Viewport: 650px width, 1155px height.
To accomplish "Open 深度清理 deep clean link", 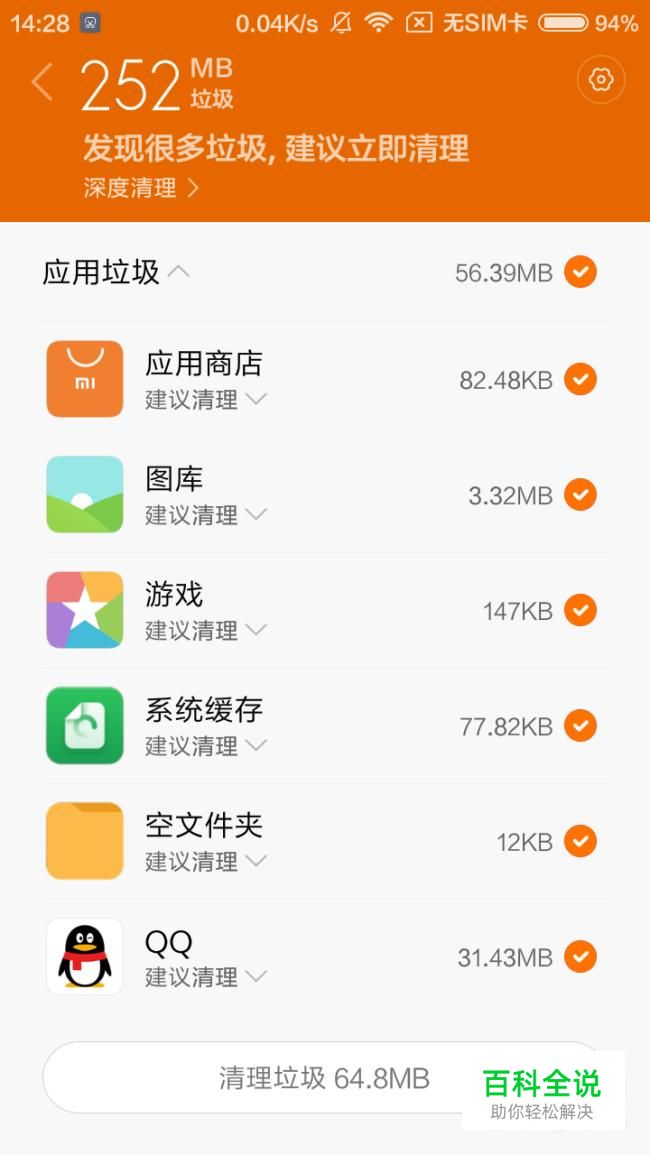I will (x=141, y=188).
